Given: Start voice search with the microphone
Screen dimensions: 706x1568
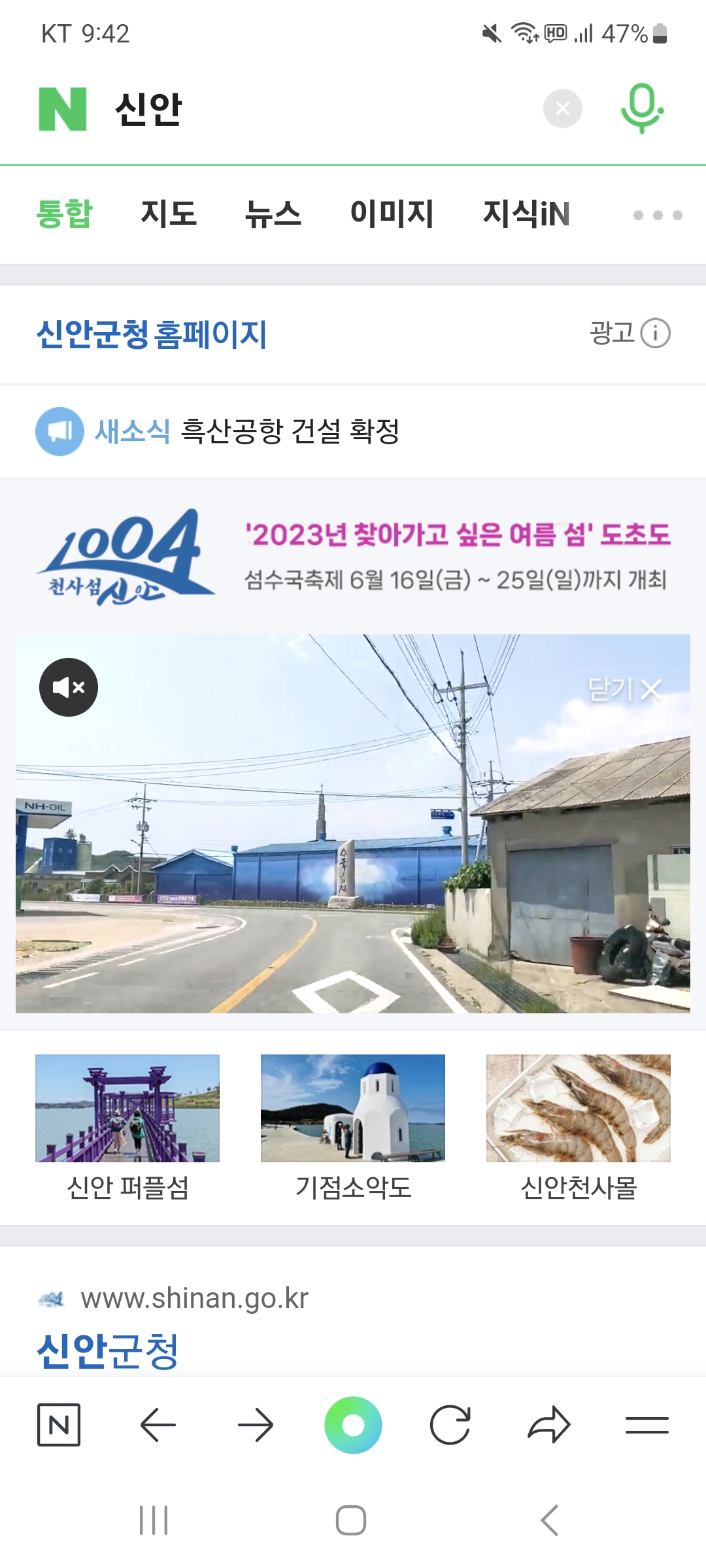Looking at the screenshot, I should [642, 108].
